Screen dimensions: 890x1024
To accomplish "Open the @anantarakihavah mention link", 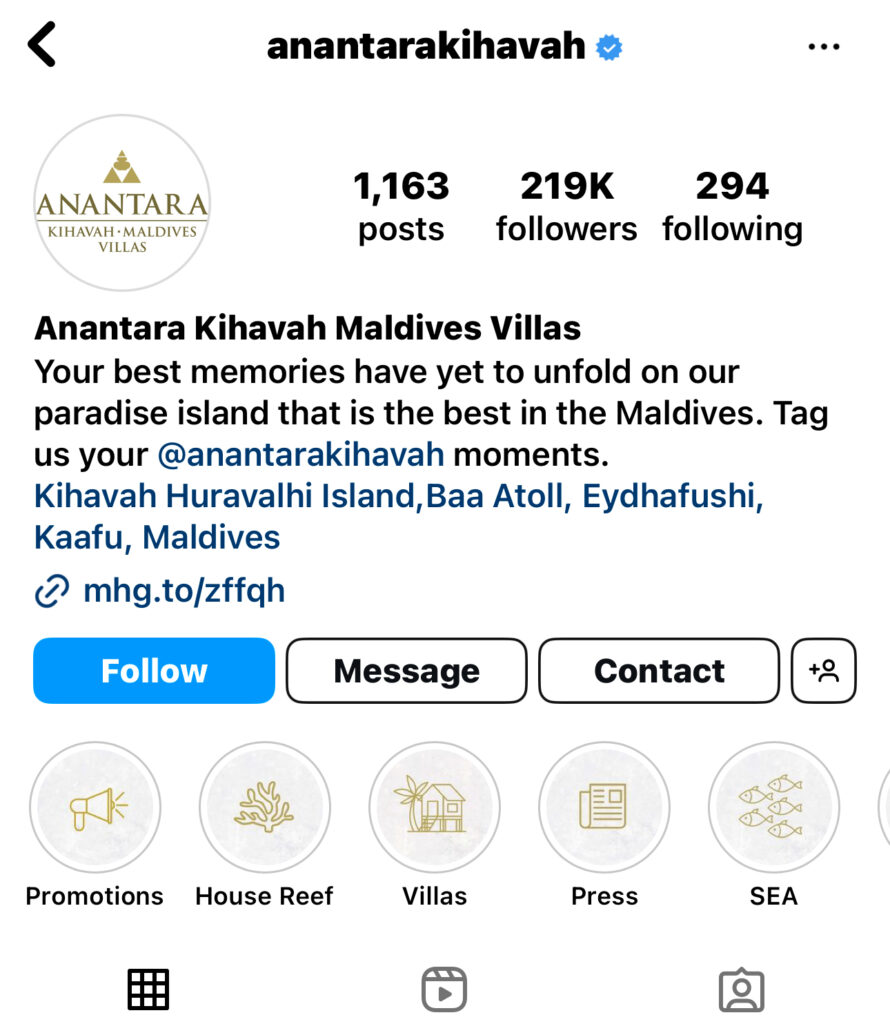I will (300, 455).
